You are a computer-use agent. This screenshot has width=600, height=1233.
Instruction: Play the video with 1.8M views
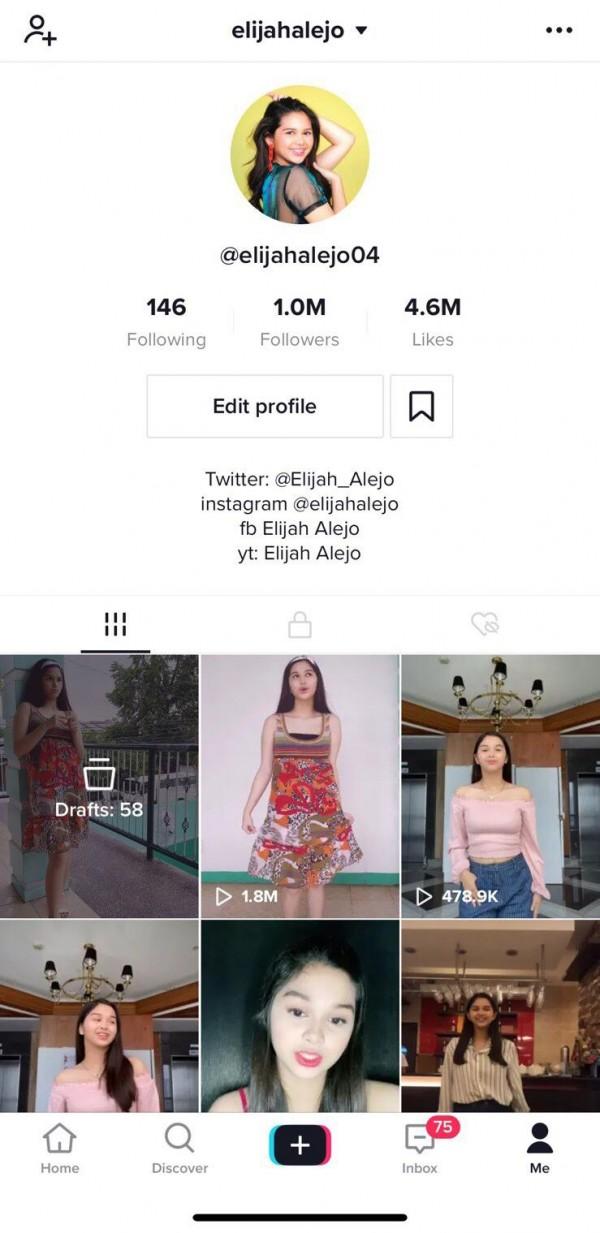(299, 786)
